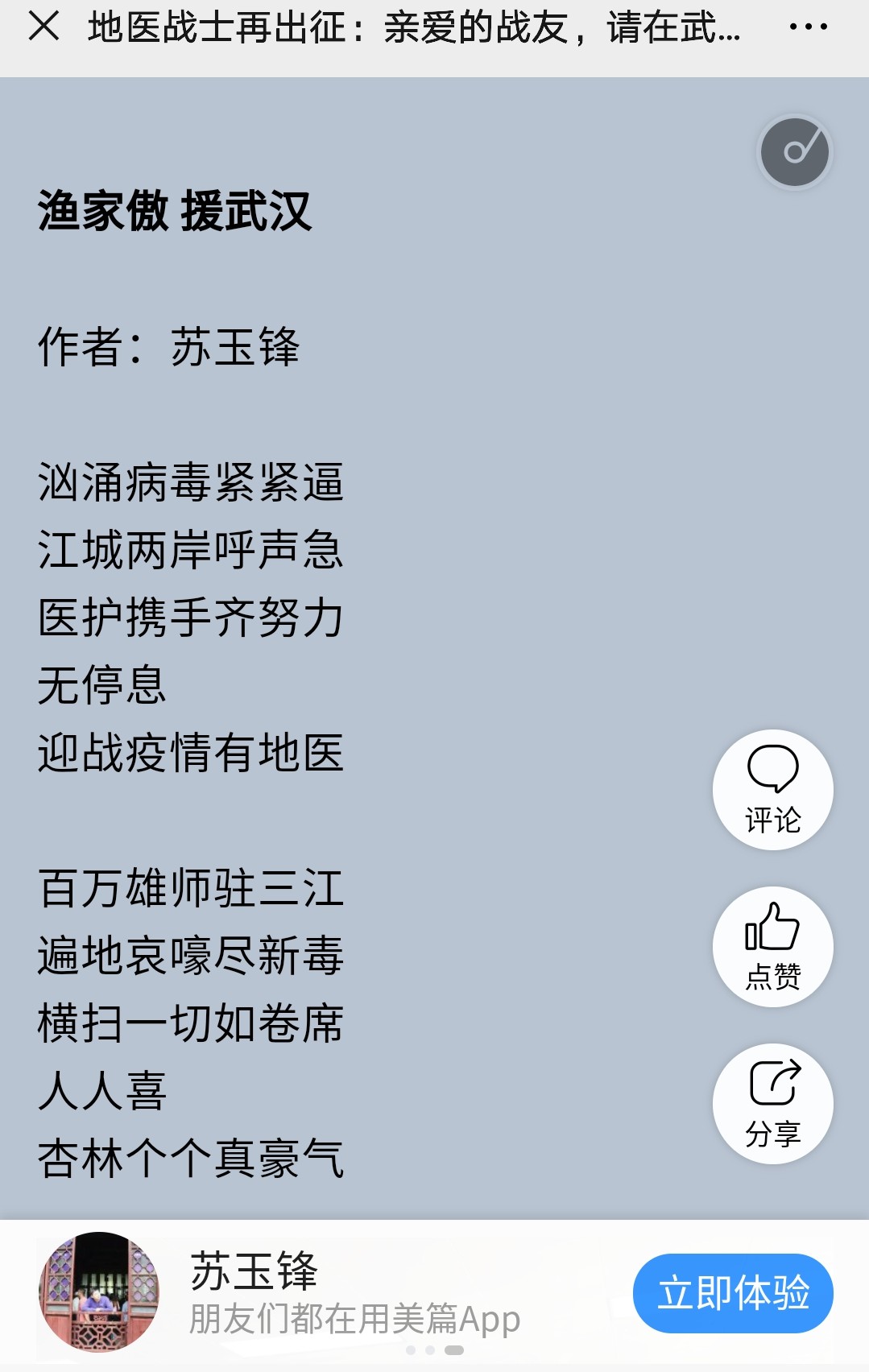Toggle like status on this poem
The image size is (869, 1372).
(772, 948)
